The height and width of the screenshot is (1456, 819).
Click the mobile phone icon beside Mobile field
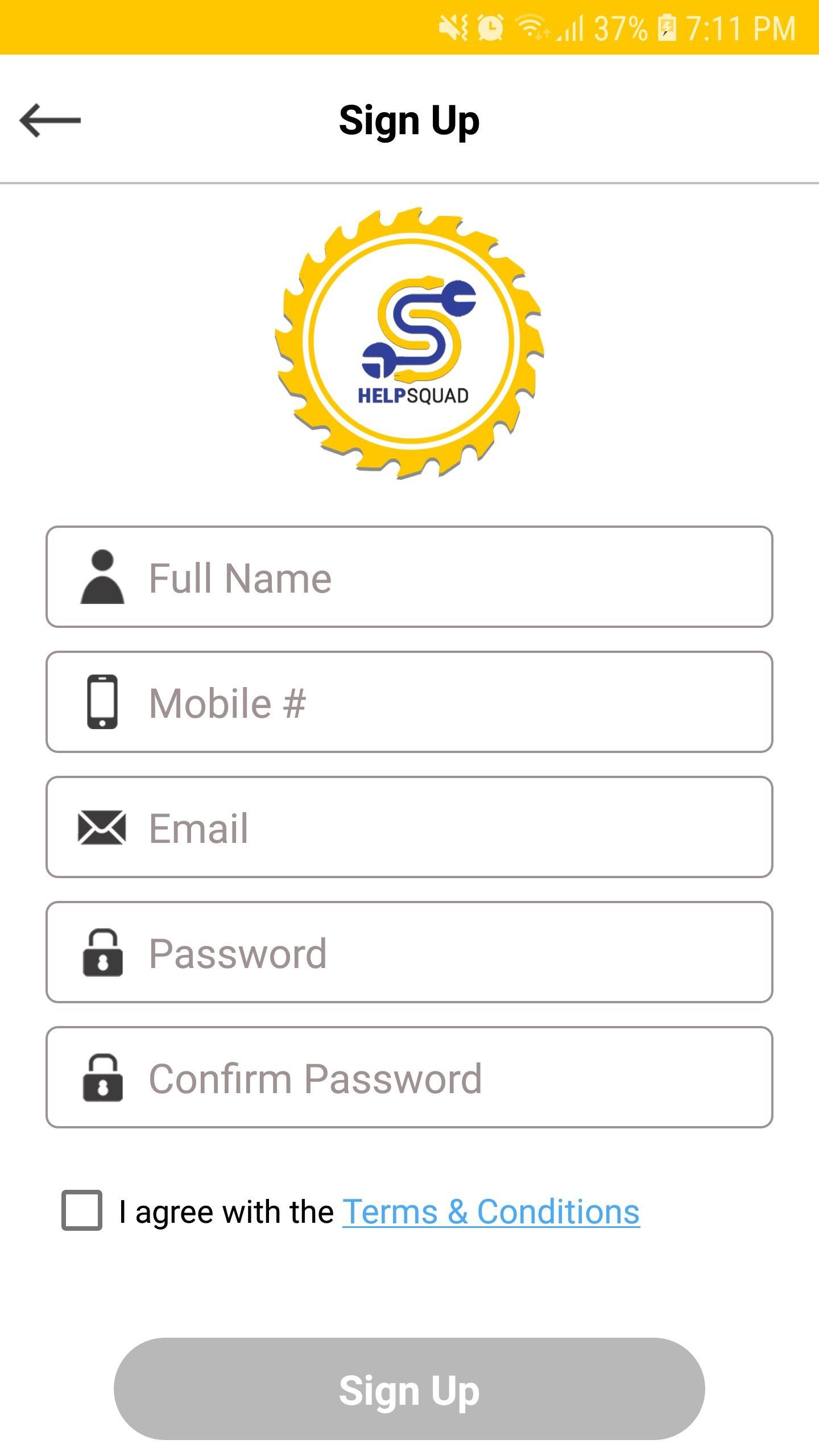[x=102, y=704]
